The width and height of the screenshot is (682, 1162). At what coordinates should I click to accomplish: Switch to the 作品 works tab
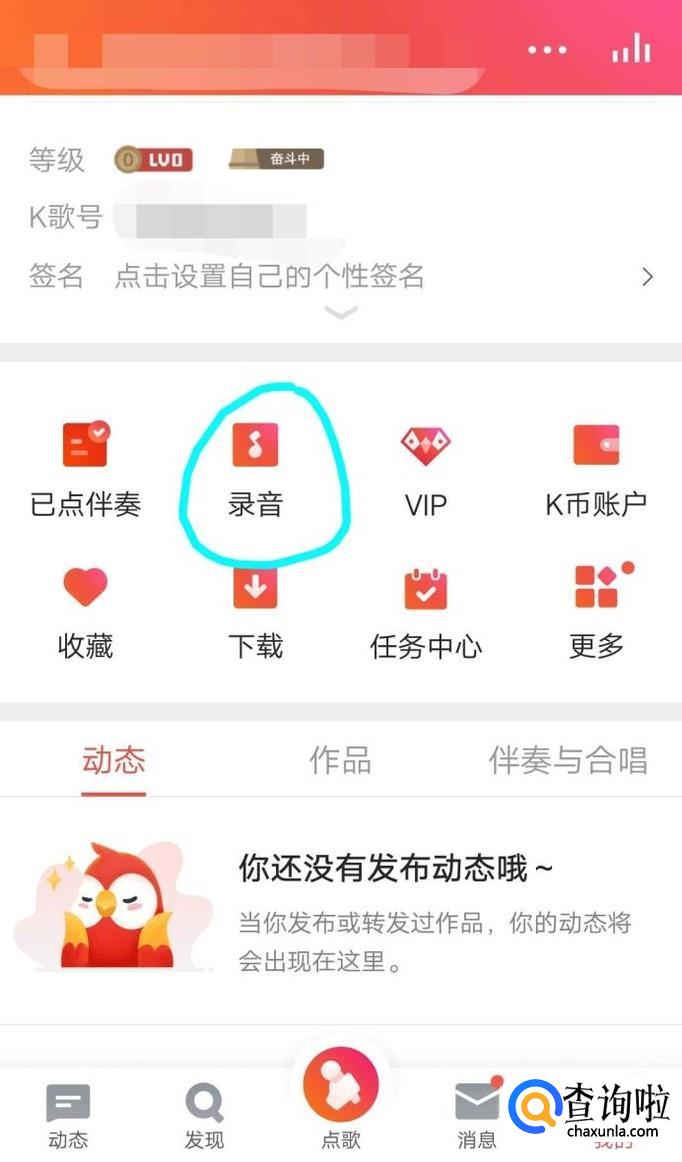pyautogui.click(x=340, y=760)
